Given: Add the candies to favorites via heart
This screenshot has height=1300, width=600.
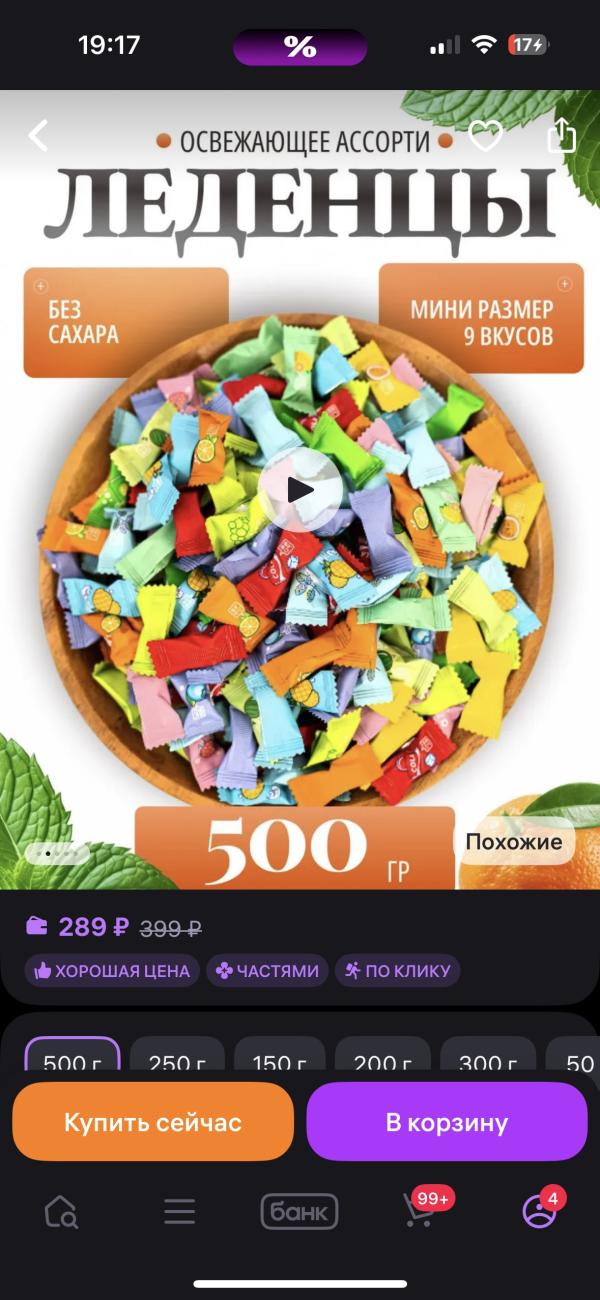Looking at the screenshot, I should [x=485, y=136].
